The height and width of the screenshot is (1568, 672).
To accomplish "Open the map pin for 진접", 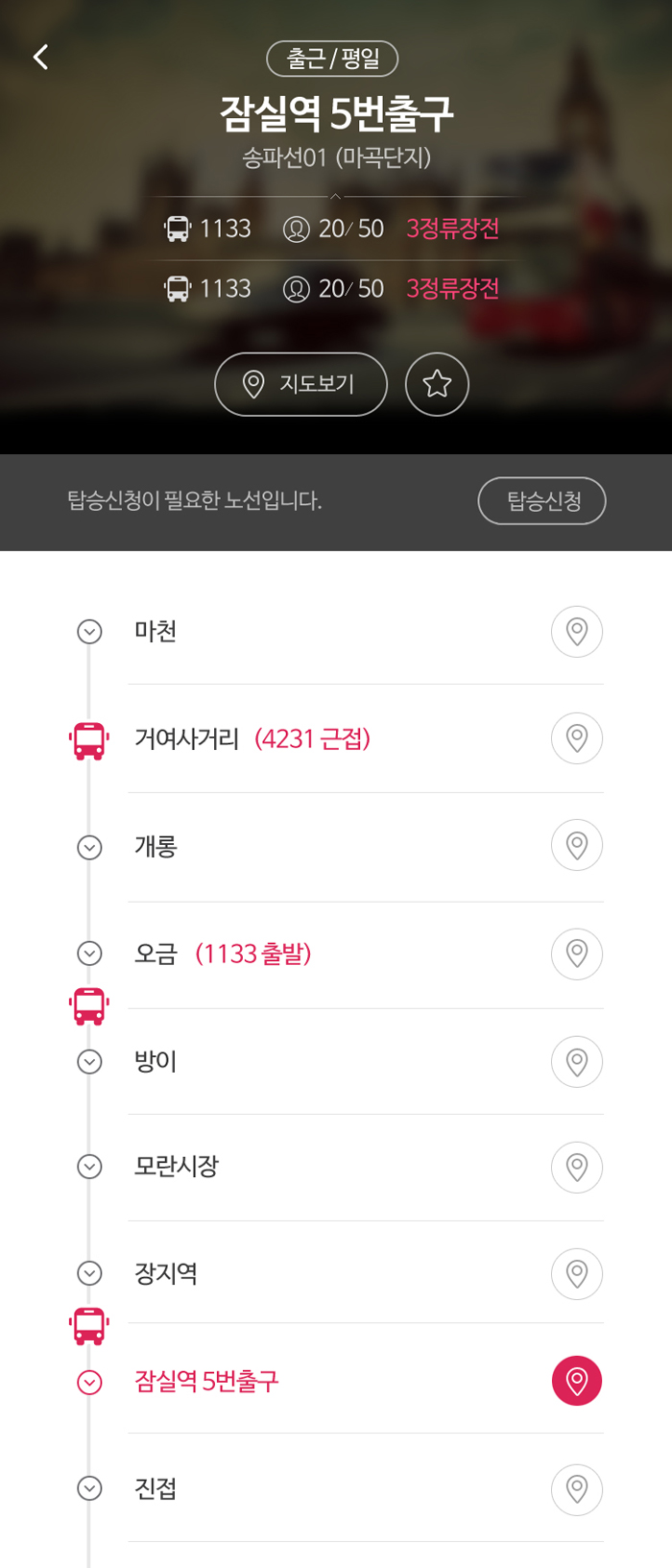I will (x=576, y=1489).
